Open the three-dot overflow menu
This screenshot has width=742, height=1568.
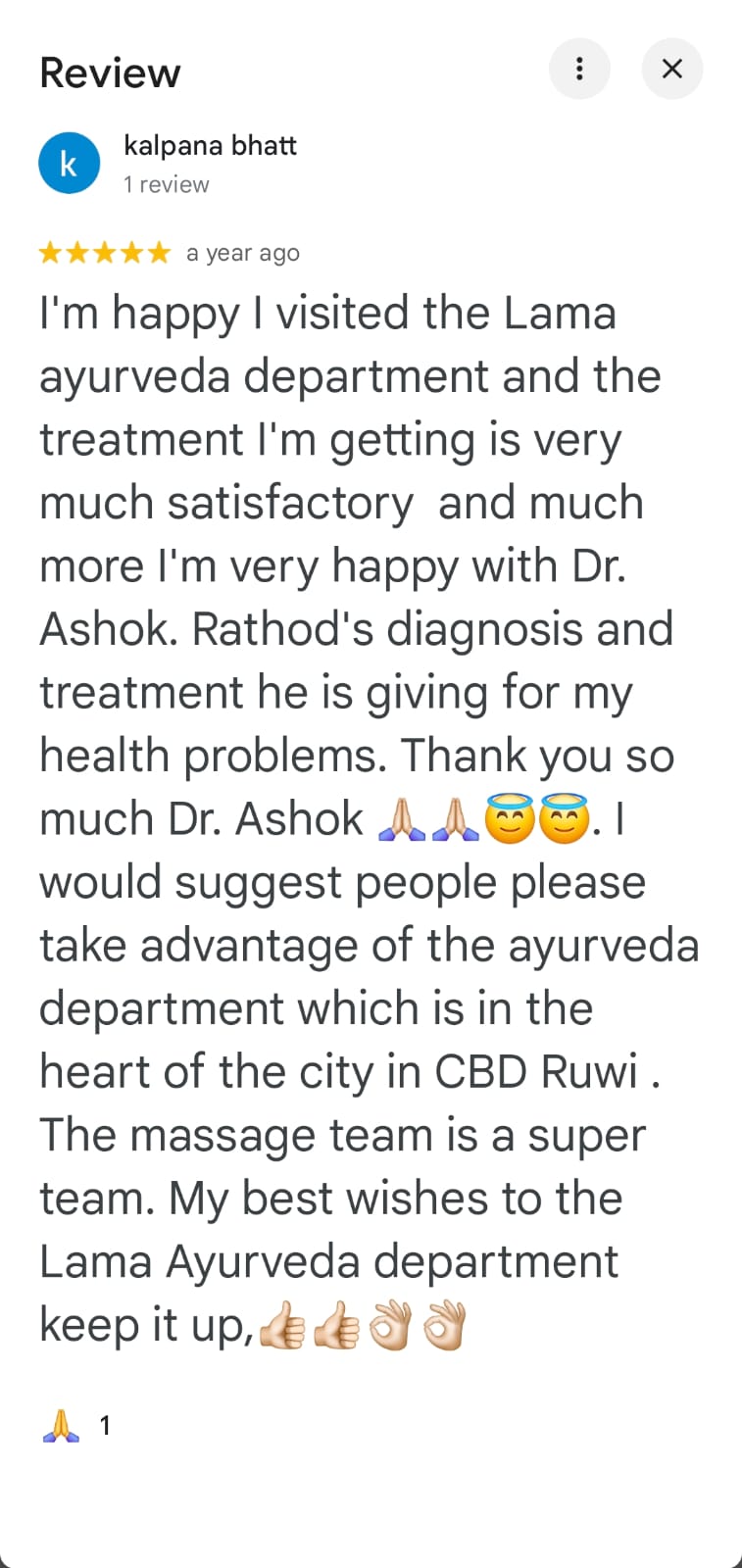pos(579,69)
